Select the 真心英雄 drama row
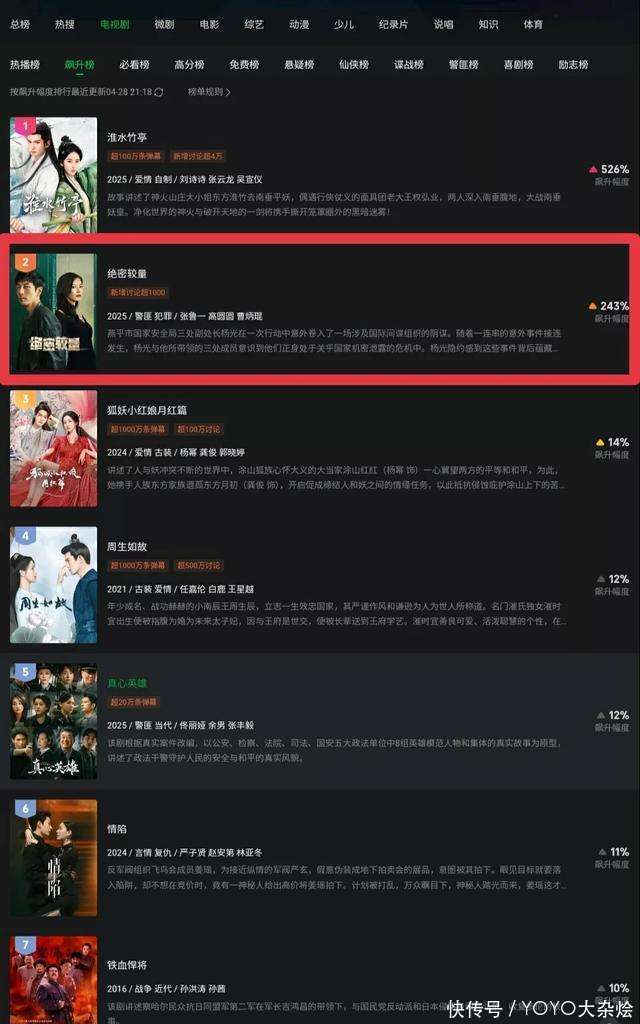The height and width of the screenshot is (1024, 640). pyautogui.click(x=320, y=721)
